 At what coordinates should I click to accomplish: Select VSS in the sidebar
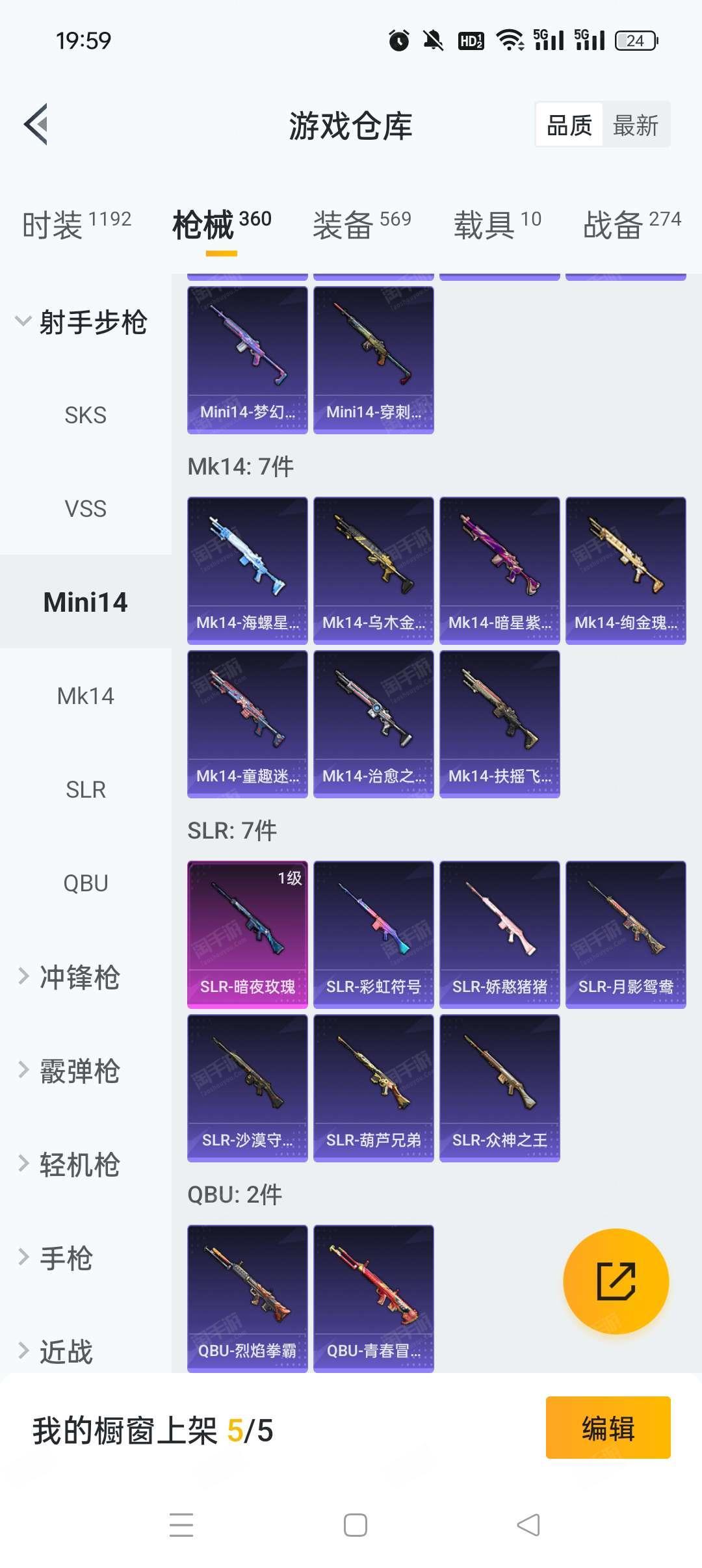(86, 508)
